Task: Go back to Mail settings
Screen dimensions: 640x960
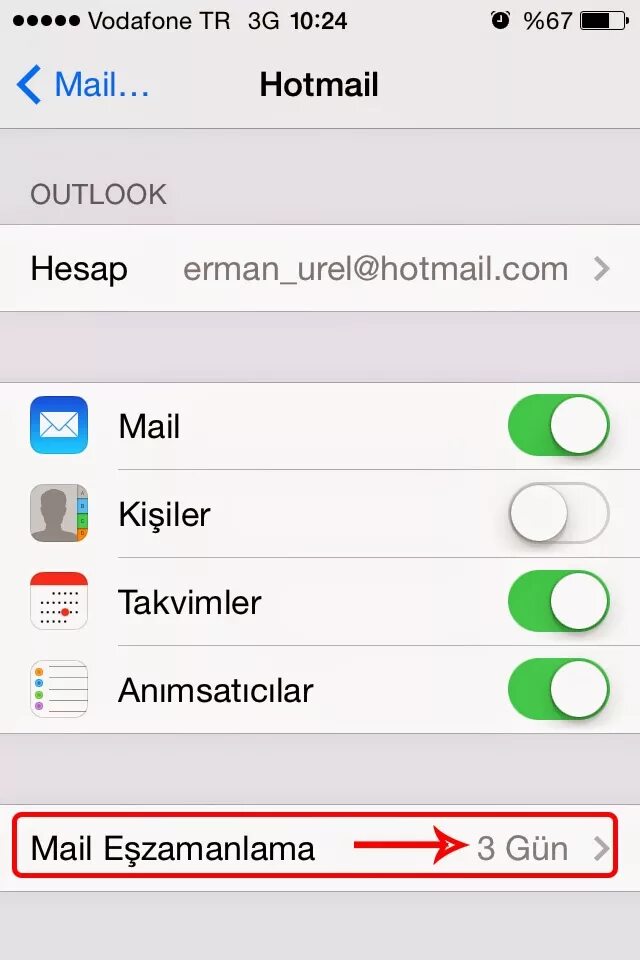Action: tap(84, 85)
